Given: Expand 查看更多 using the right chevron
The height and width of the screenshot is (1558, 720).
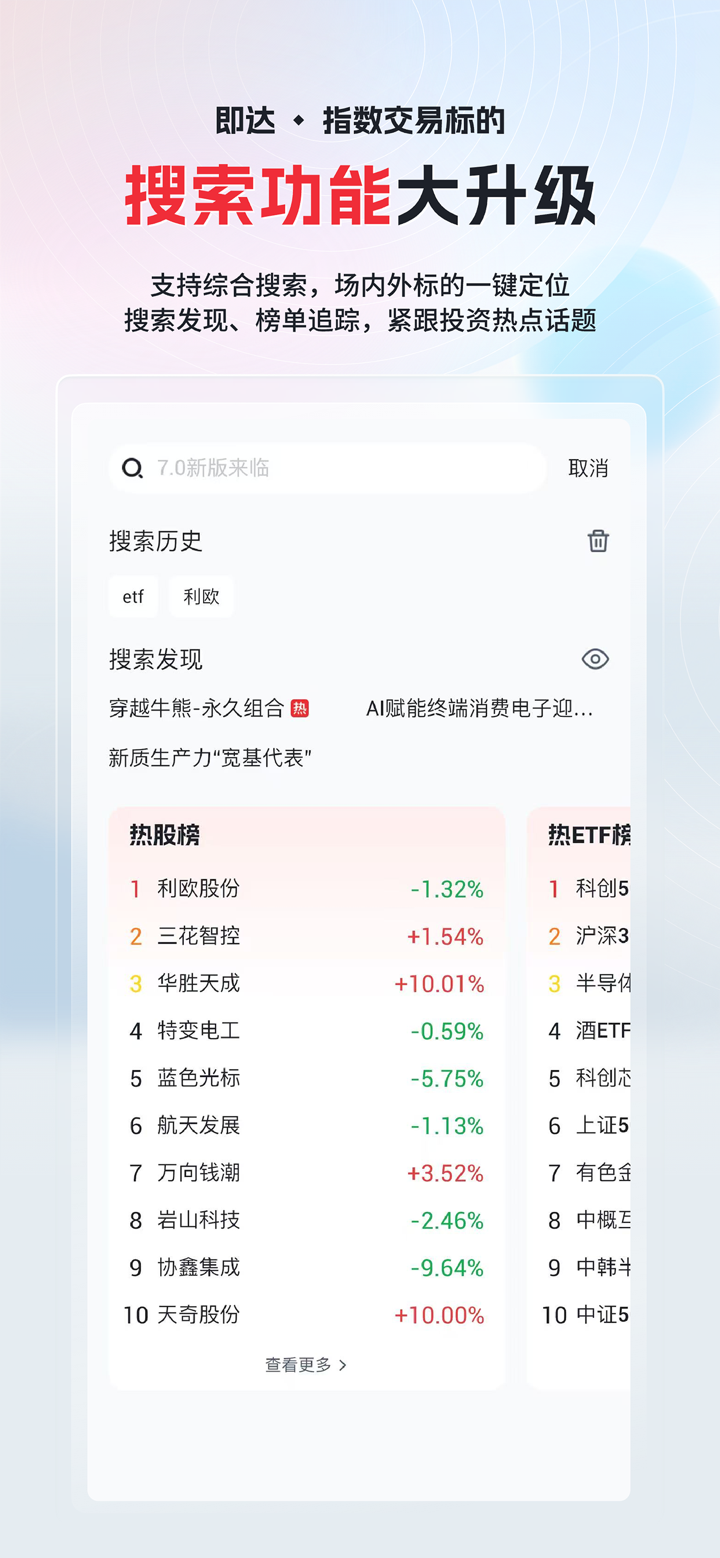Looking at the screenshot, I should click(343, 1364).
